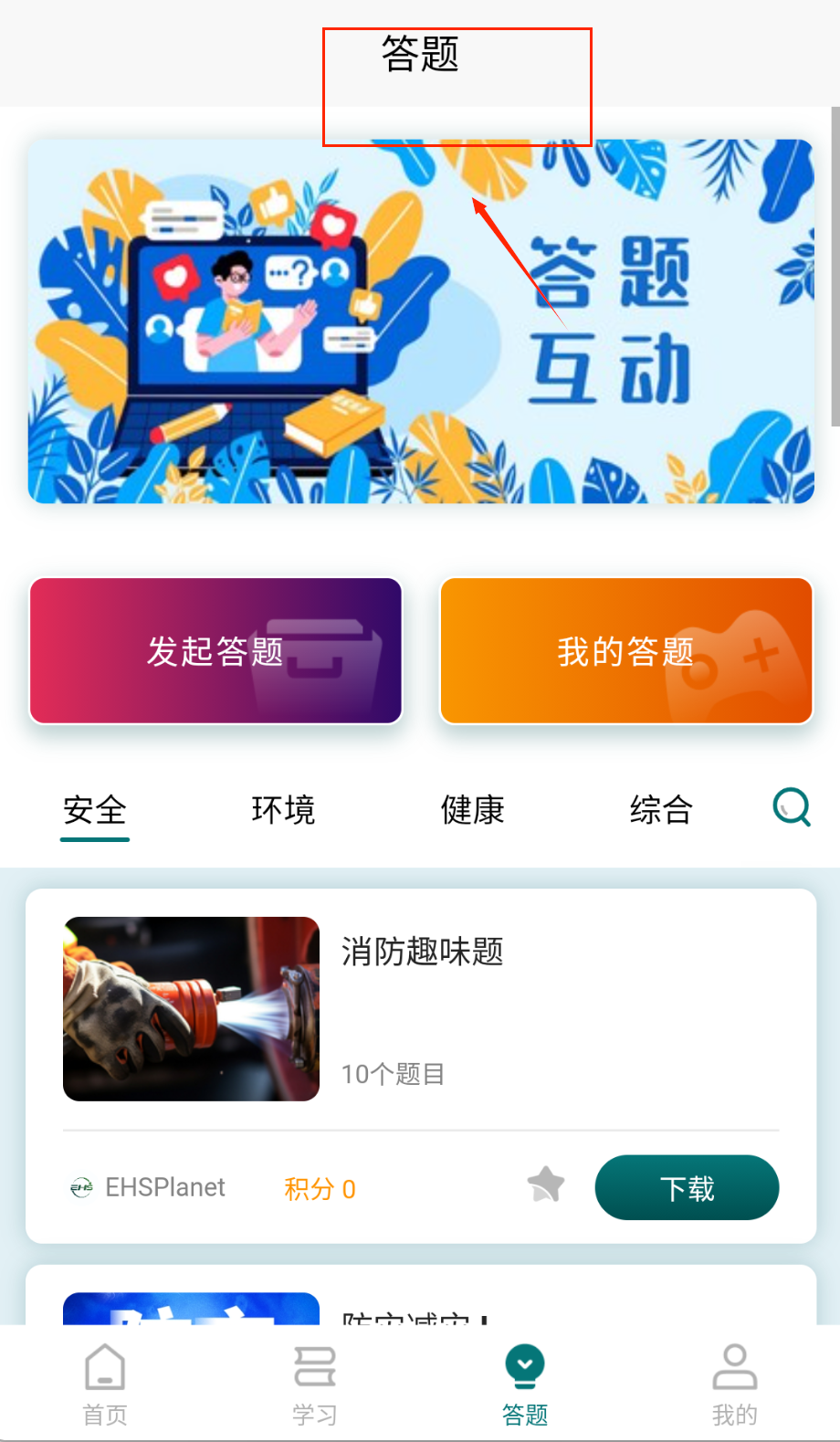This screenshot has height=1442, width=840.
Task: Show the 综合 category
Action: tap(661, 810)
